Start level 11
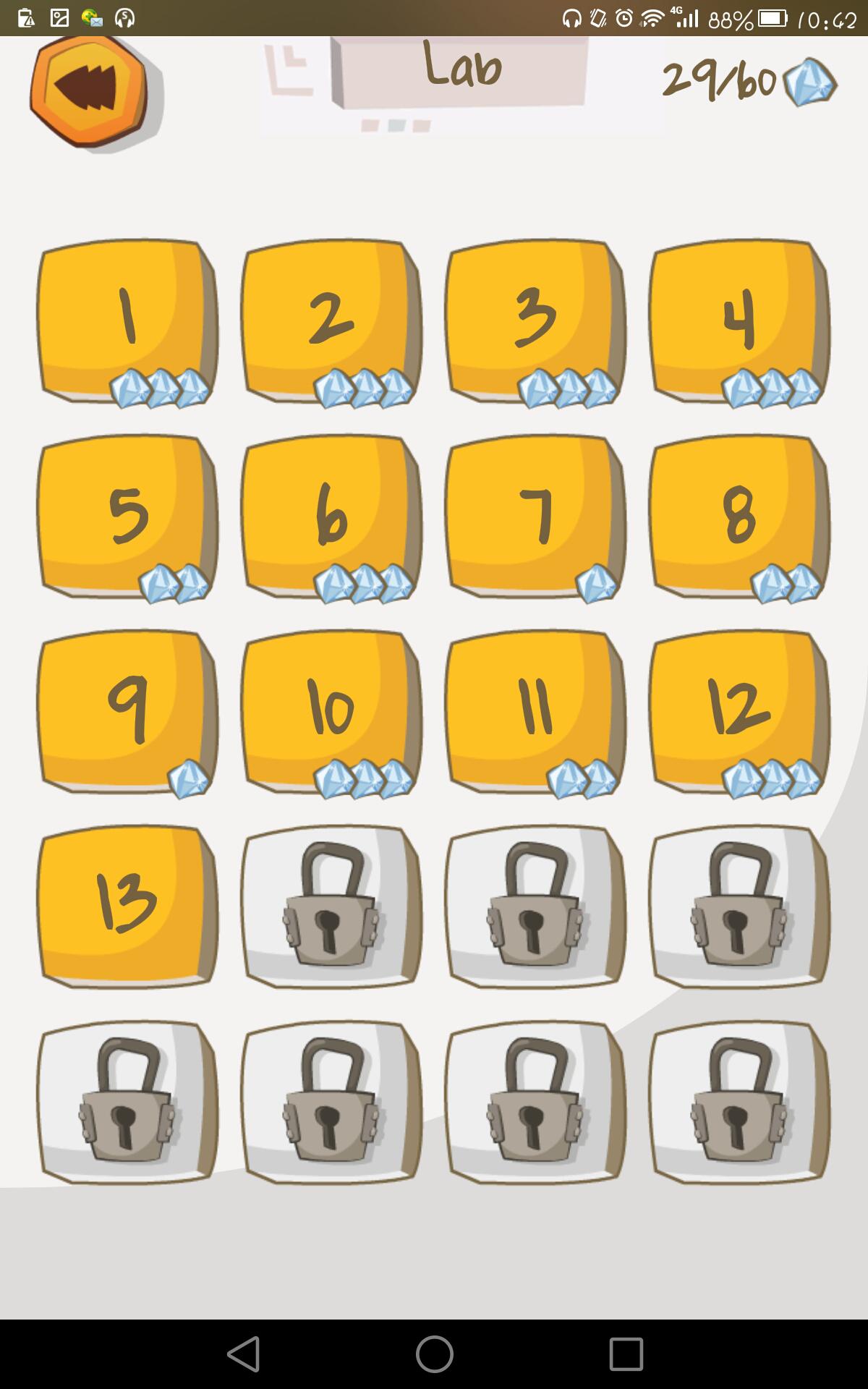Image resolution: width=868 pixels, height=1389 pixels. pos(535,710)
